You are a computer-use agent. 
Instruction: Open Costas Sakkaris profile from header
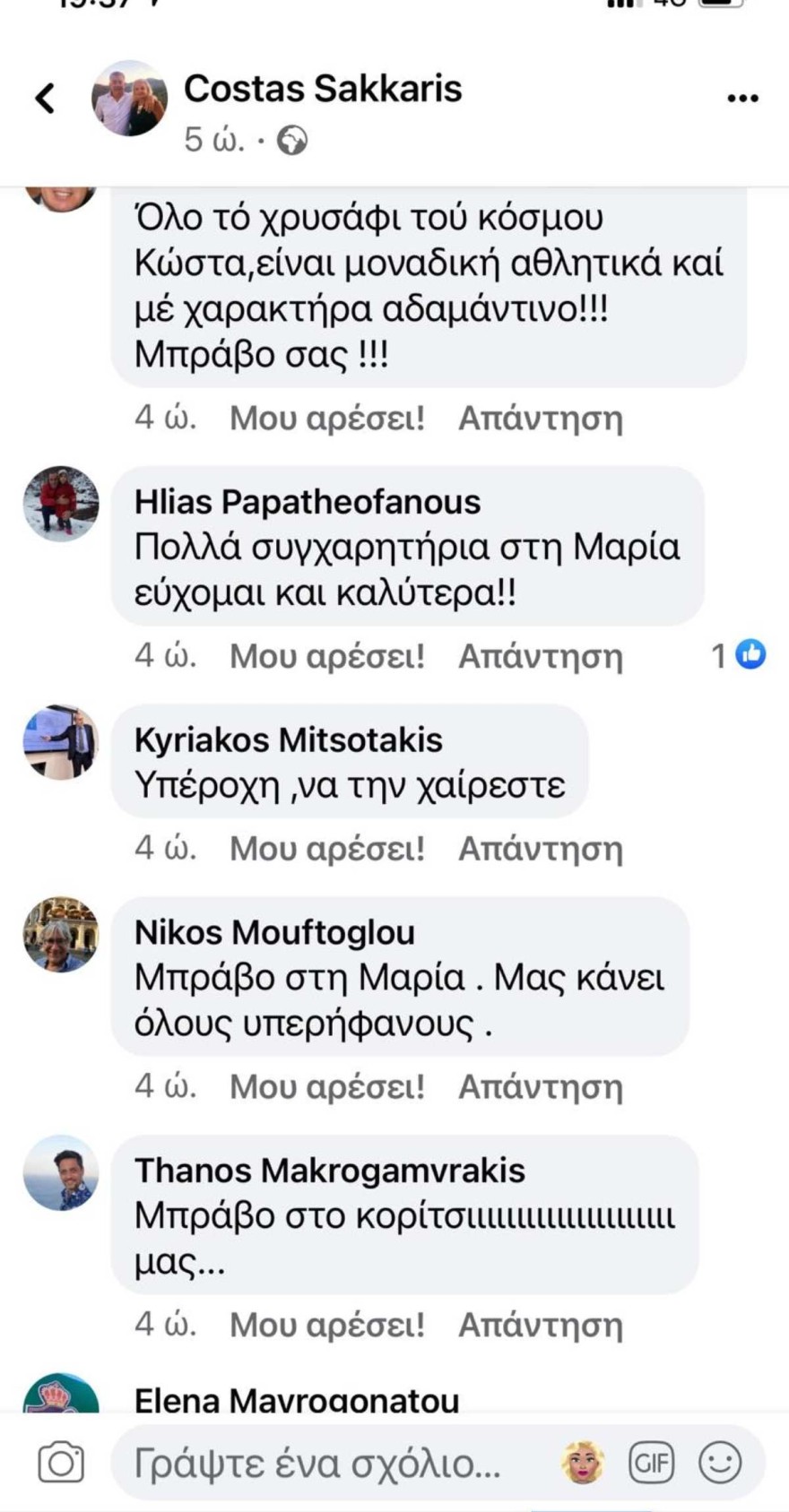click(x=323, y=89)
